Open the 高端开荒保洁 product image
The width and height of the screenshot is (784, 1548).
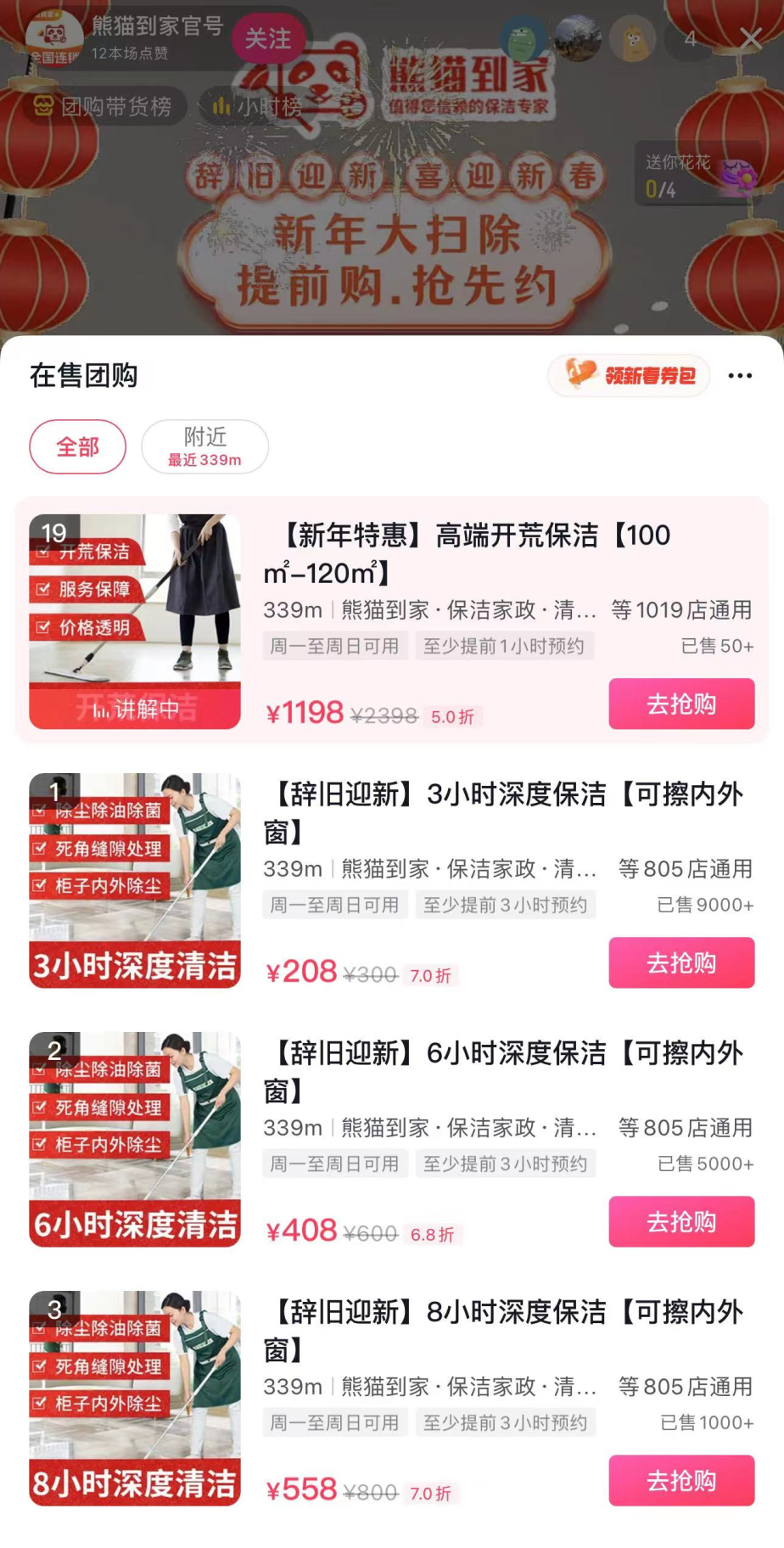[135, 621]
